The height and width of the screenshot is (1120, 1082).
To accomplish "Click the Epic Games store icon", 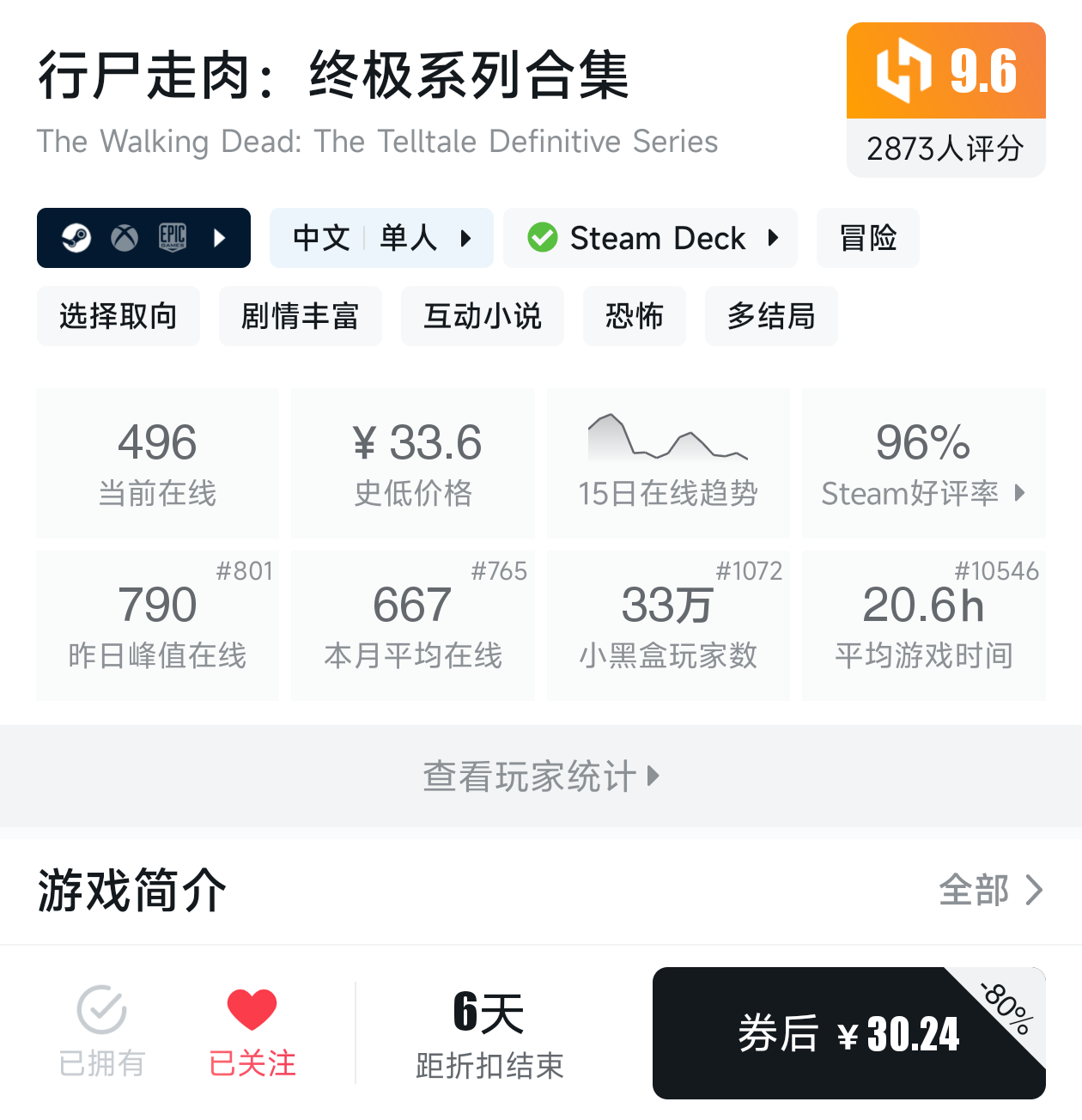I will [171, 238].
